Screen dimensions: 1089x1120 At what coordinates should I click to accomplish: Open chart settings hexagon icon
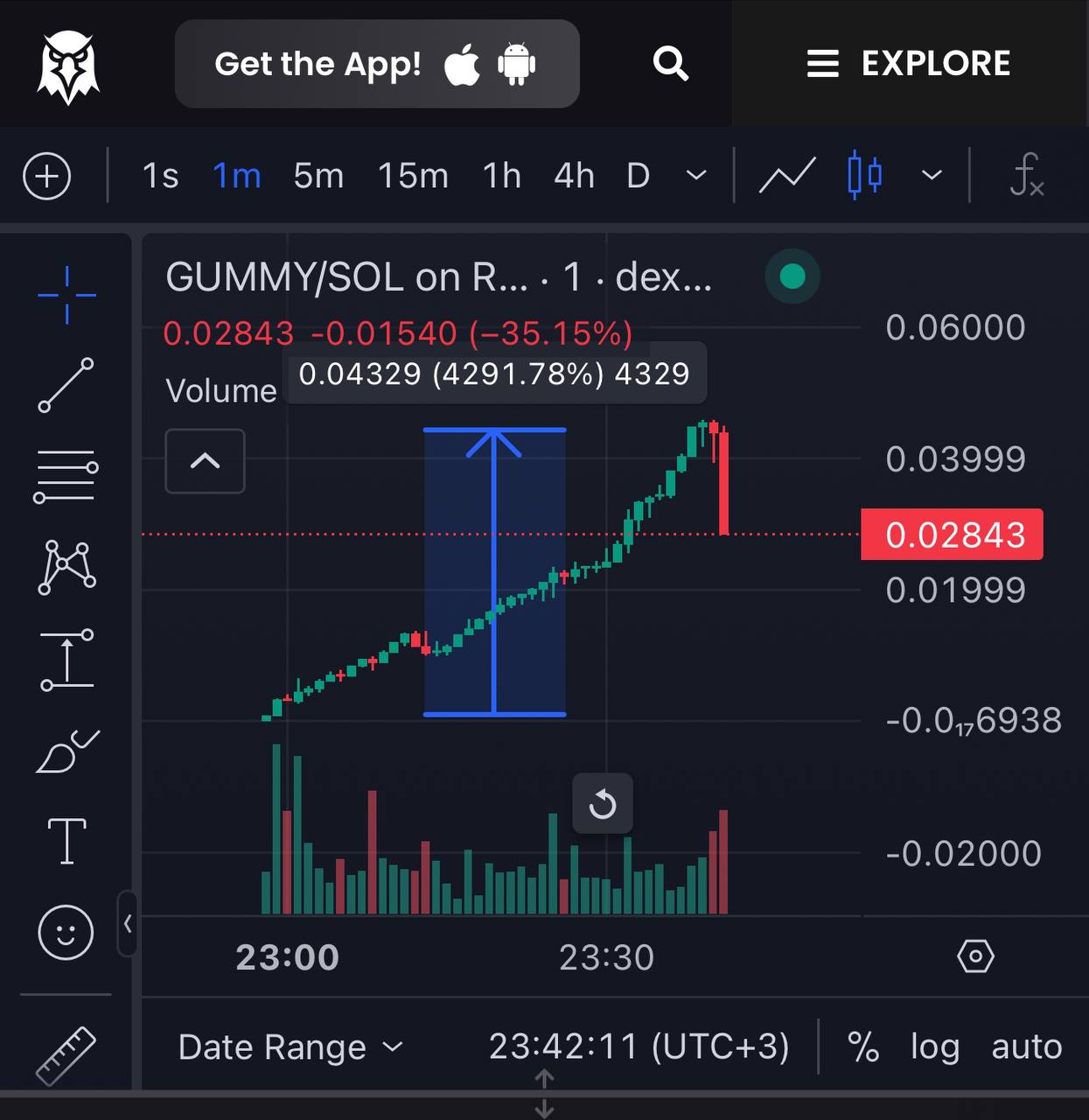[x=975, y=956]
